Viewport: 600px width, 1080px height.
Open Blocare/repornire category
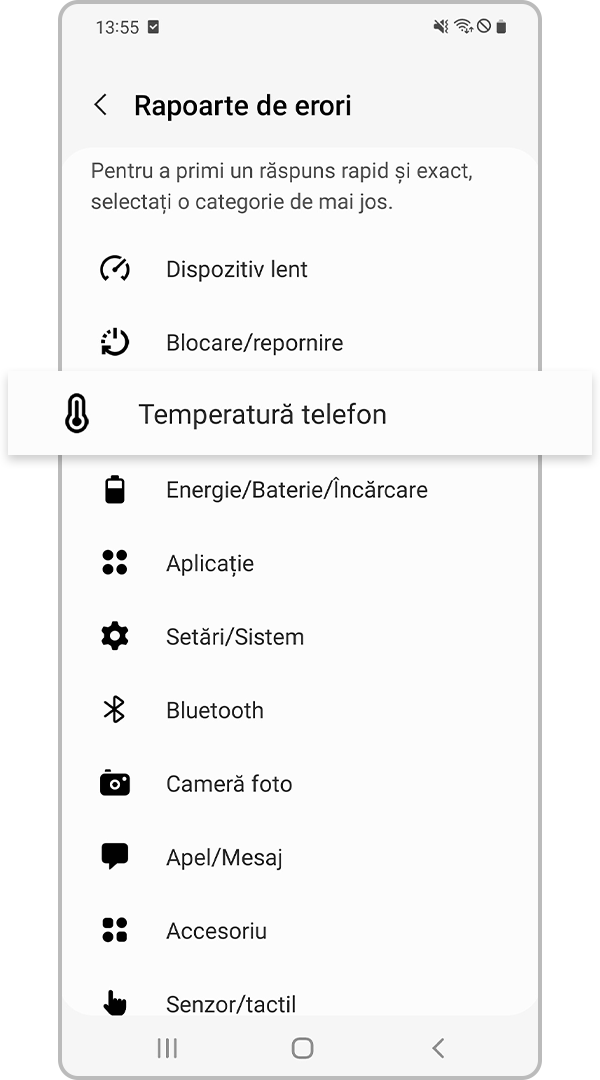[254, 343]
